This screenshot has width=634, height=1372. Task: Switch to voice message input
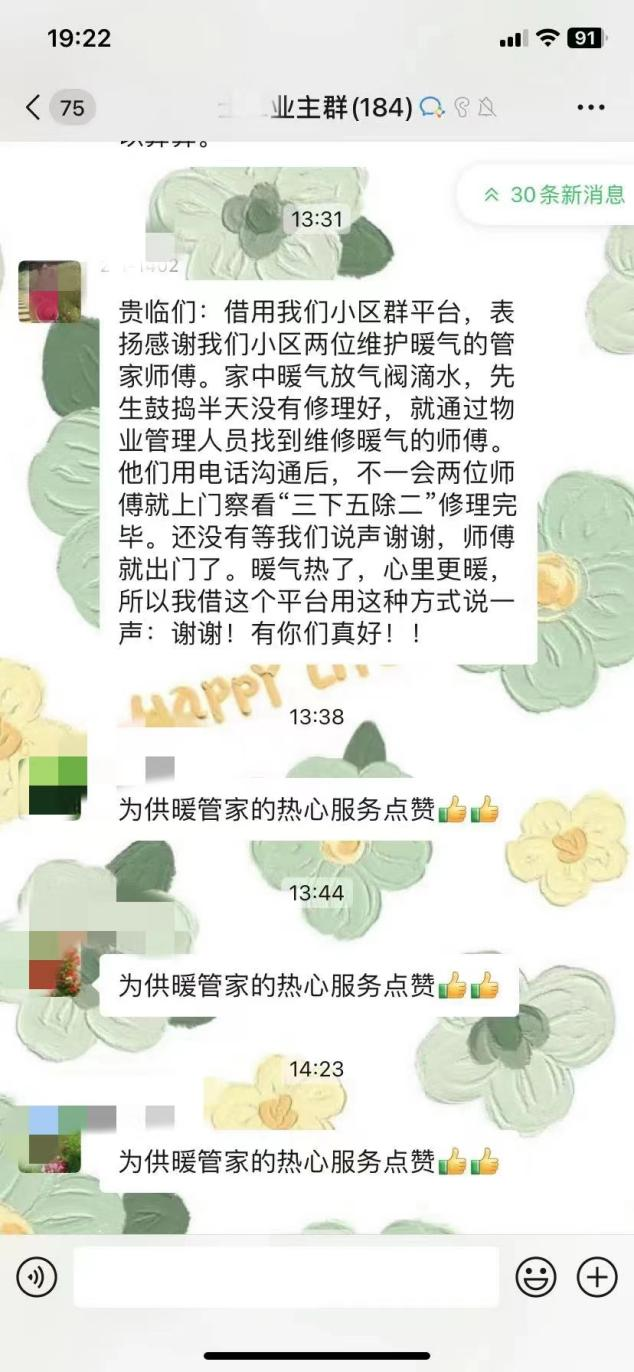tap(37, 1276)
